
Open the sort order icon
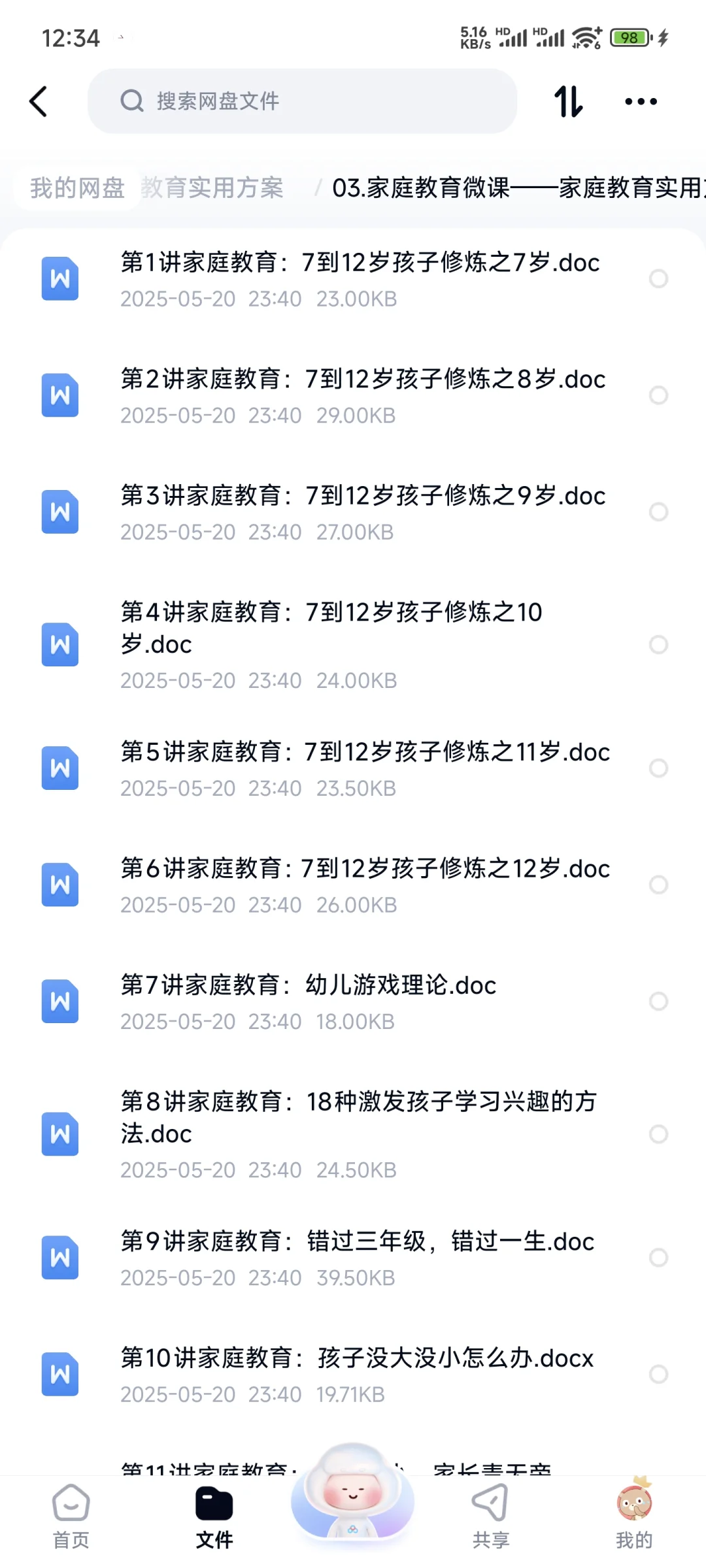pyautogui.click(x=568, y=102)
